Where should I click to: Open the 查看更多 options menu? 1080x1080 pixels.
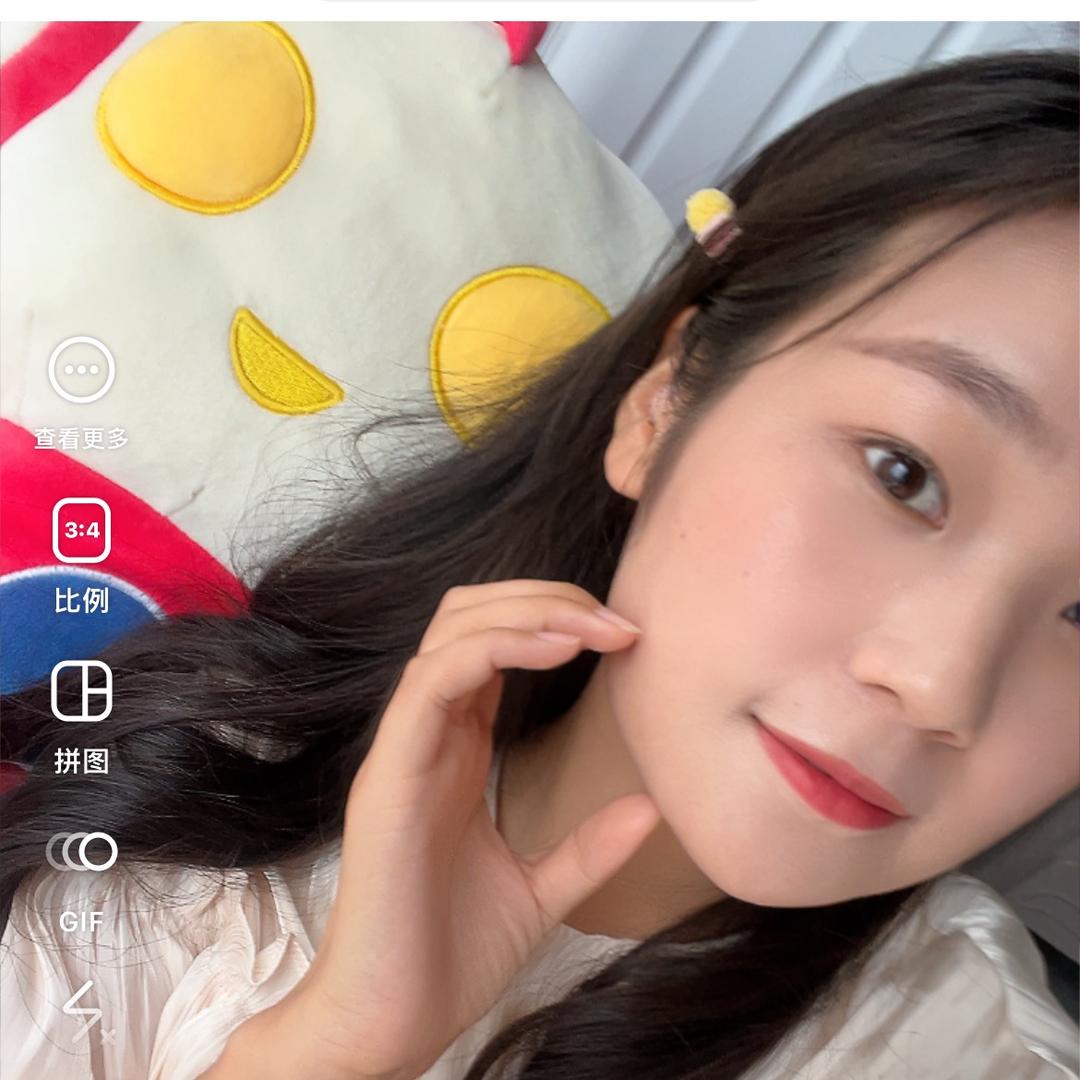pyautogui.click(x=82, y=371)
